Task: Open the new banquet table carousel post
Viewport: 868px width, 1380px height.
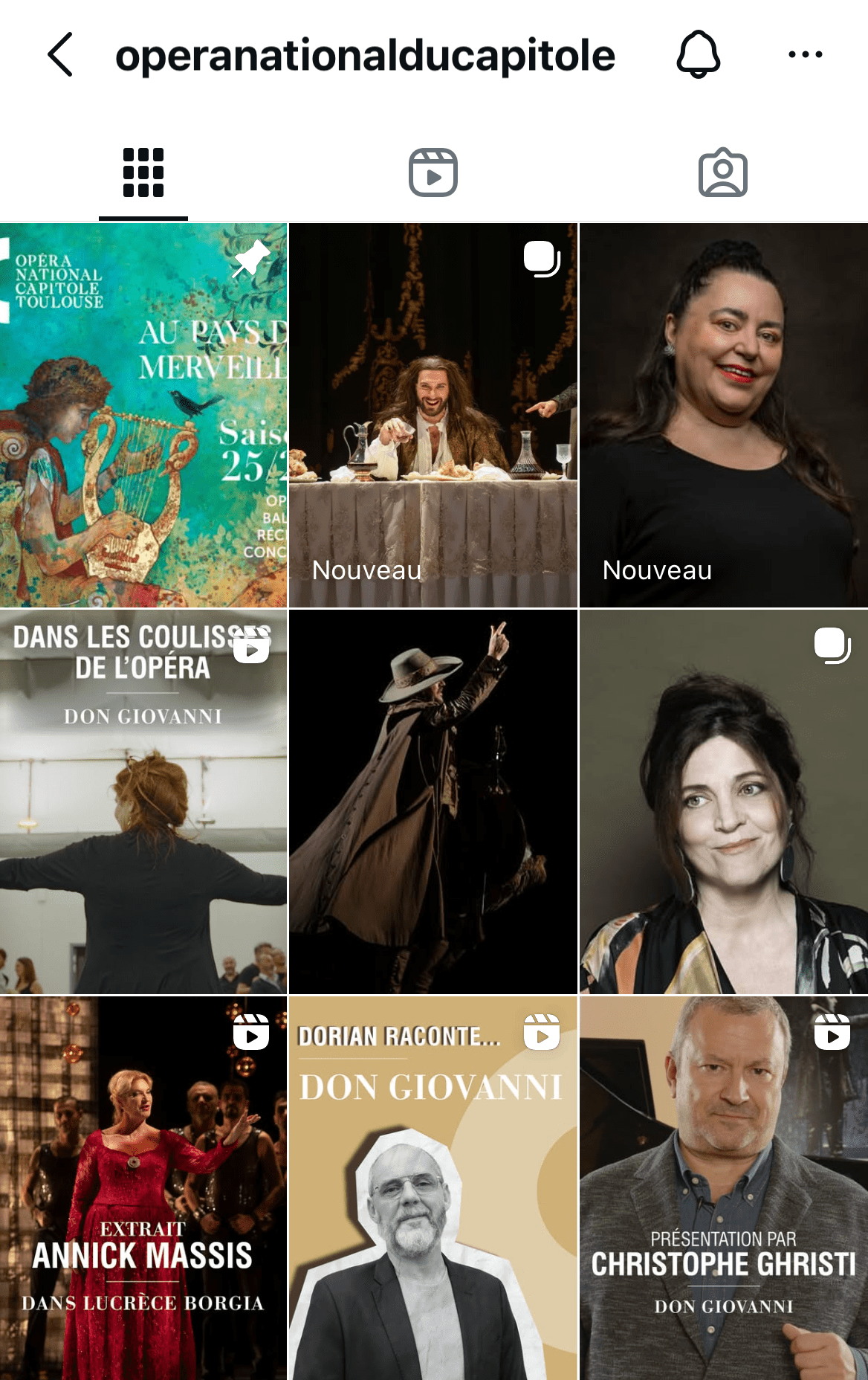Action: [433, 415]
